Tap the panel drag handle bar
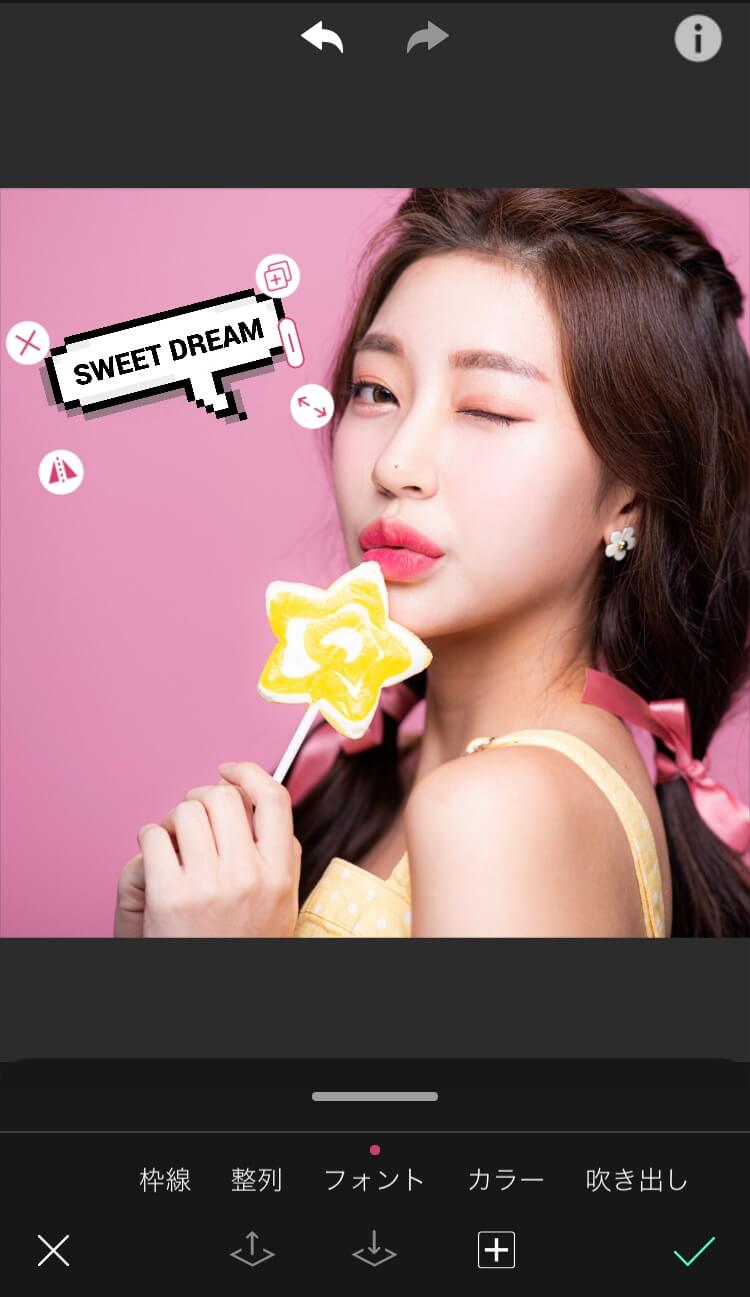 pyautogui.click(x=375, y=1096)
